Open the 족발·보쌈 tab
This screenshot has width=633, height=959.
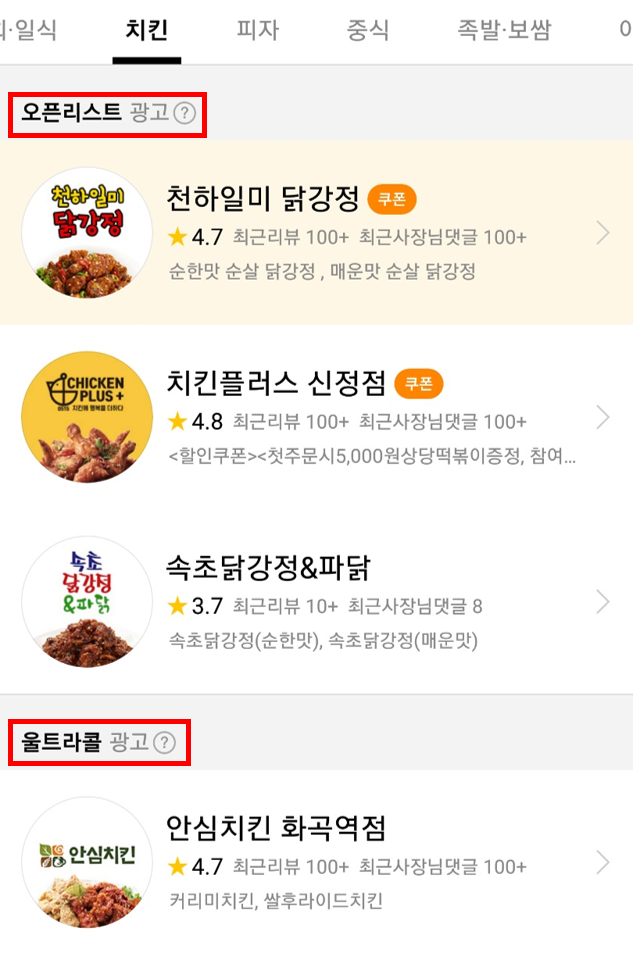point(504,29)
